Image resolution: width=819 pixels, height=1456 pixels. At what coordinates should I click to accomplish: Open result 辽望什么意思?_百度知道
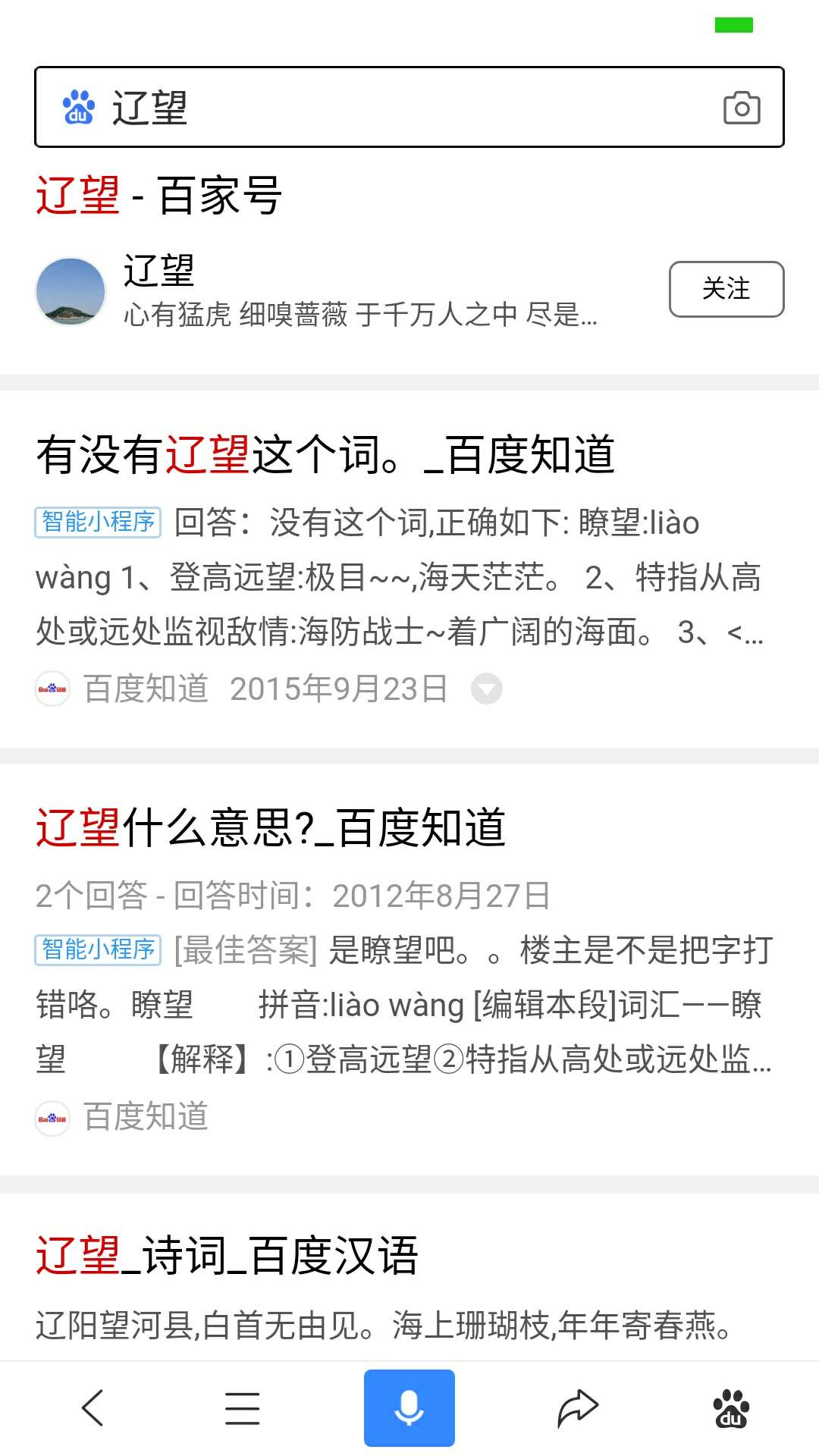pos(270,827)
